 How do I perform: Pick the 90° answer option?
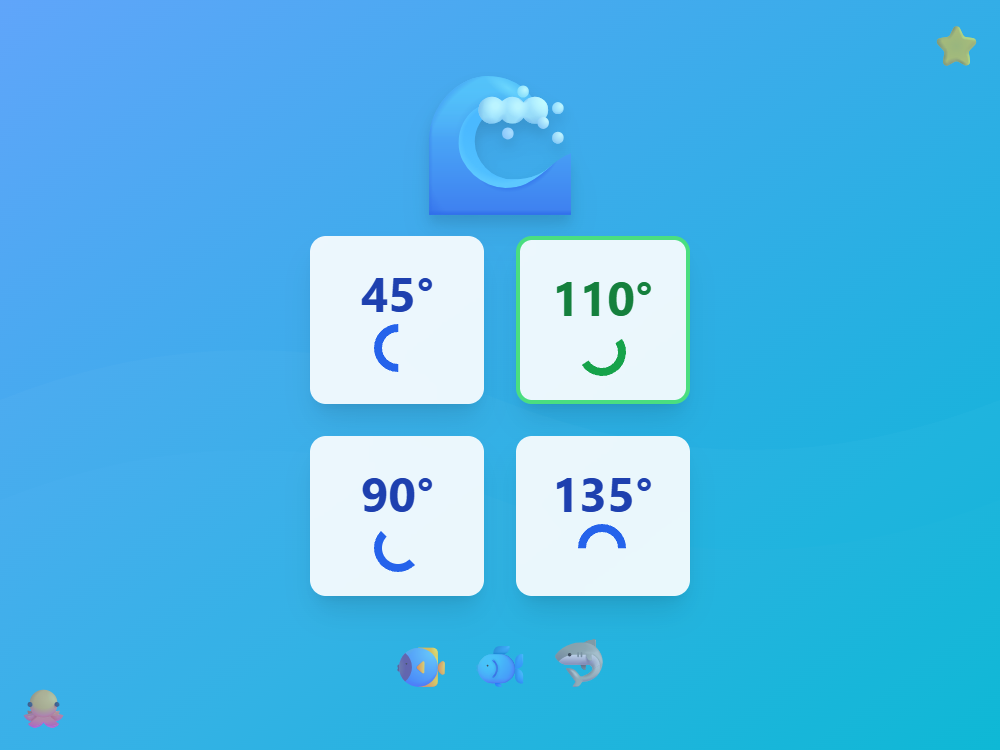(397, 516)
